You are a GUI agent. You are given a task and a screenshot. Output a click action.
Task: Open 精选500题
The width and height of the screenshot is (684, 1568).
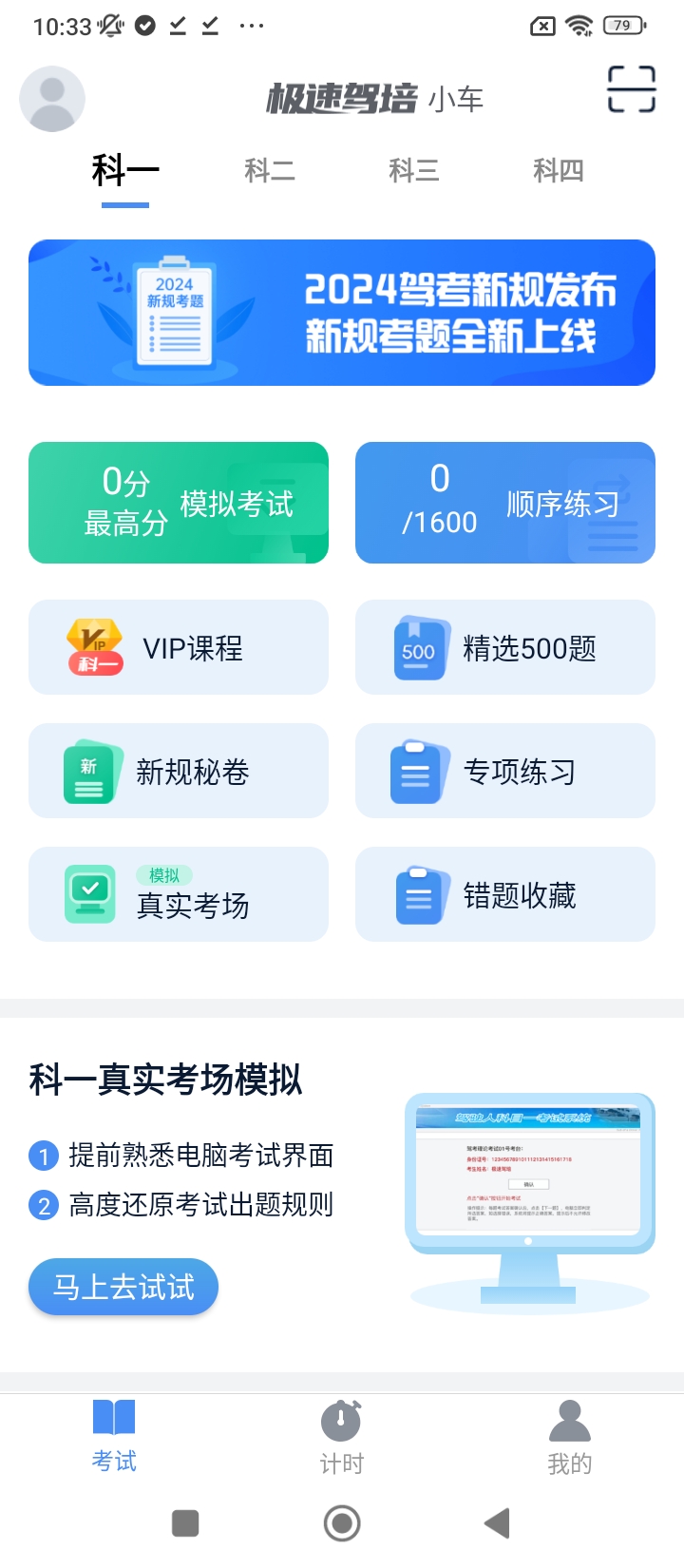pyautogui.click(x=505, y=647)
